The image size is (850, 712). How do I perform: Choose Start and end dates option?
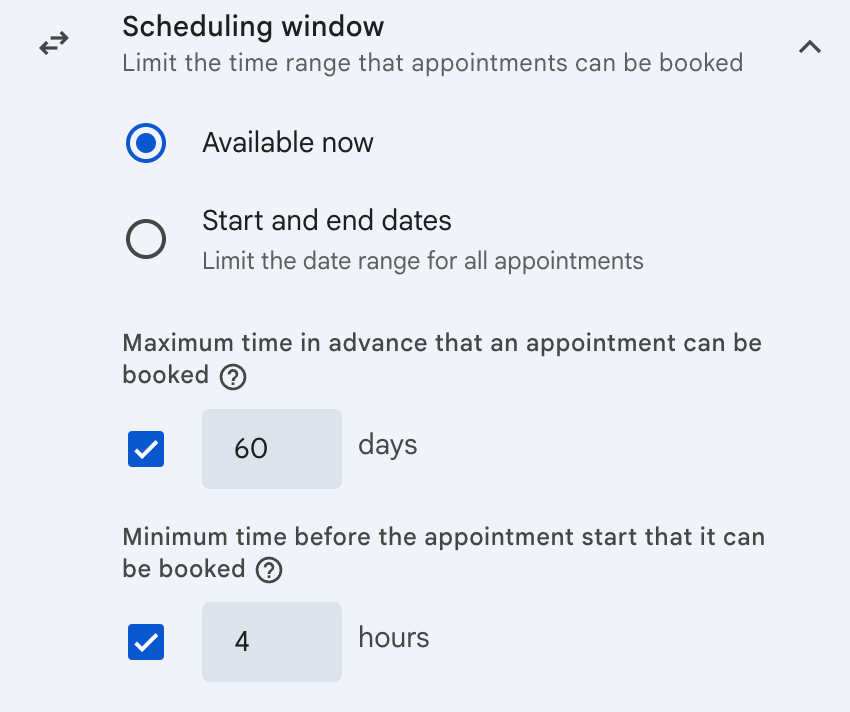click(146, 240)
